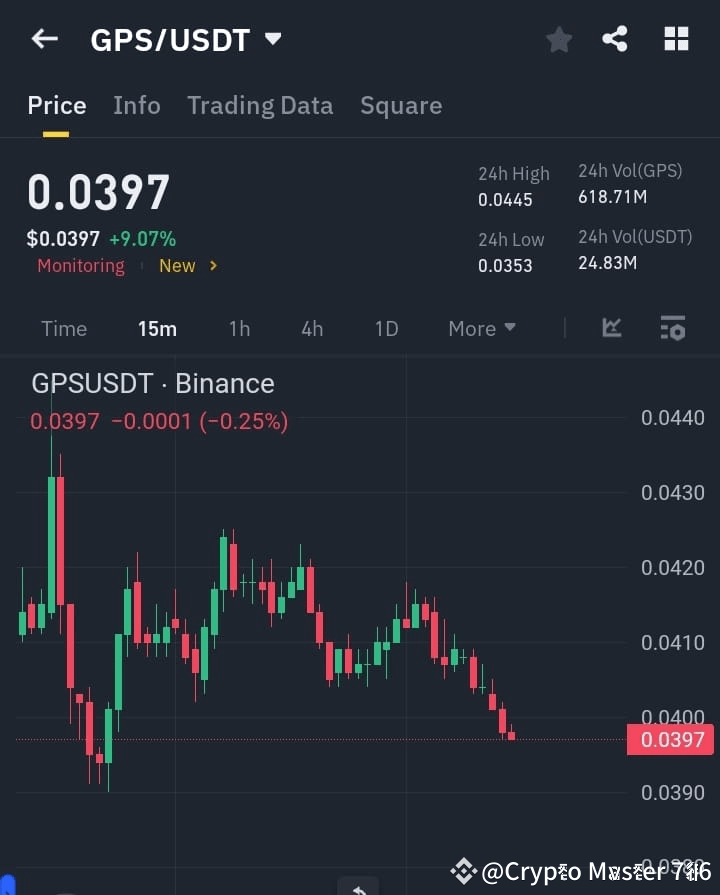Select the Time view option
The width and height of the screenshot is (720, 895).
(x=63, y=328)
